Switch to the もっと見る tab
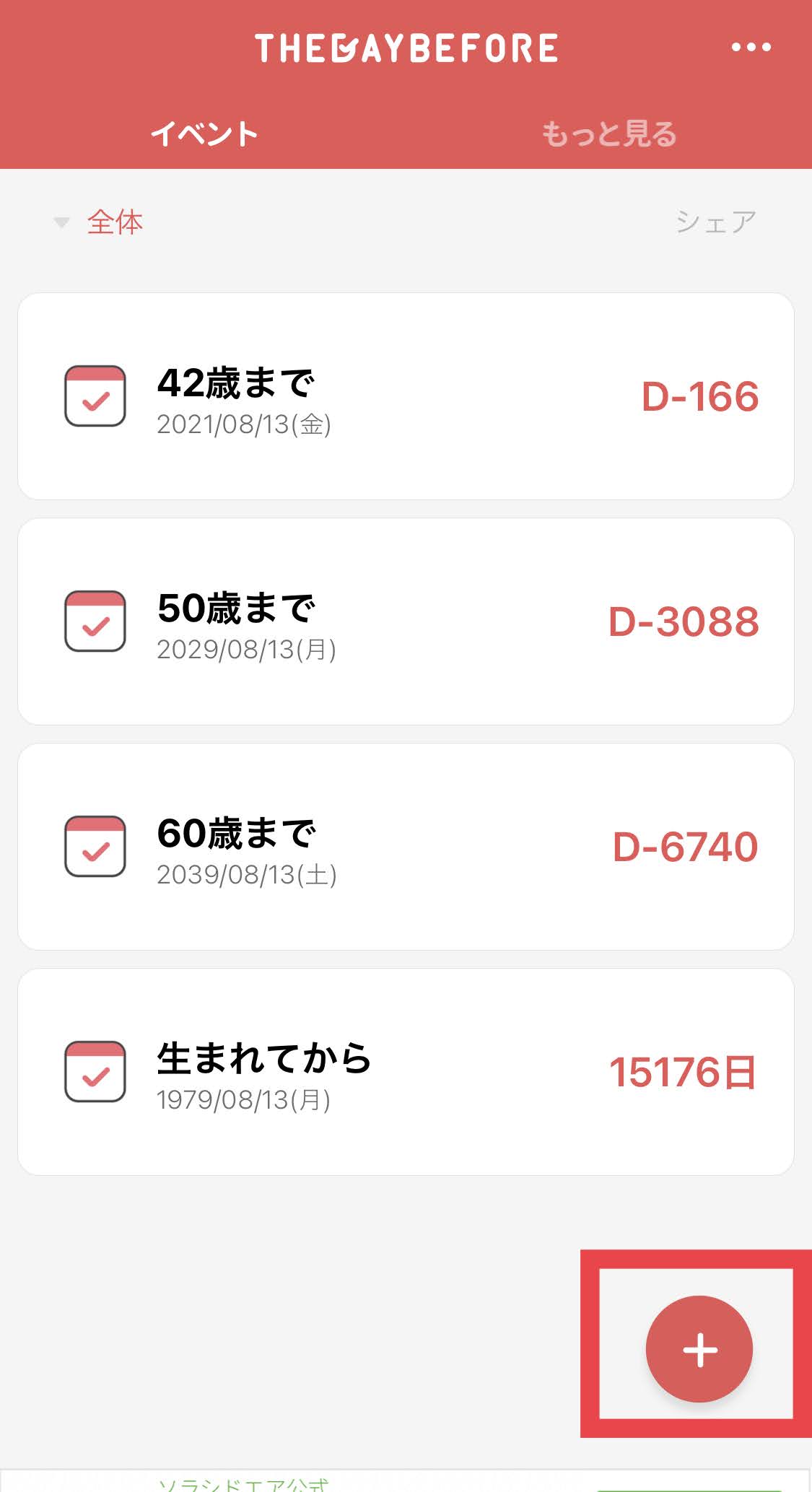Viewport: 812px width, 1492px height. pos(608,134)
